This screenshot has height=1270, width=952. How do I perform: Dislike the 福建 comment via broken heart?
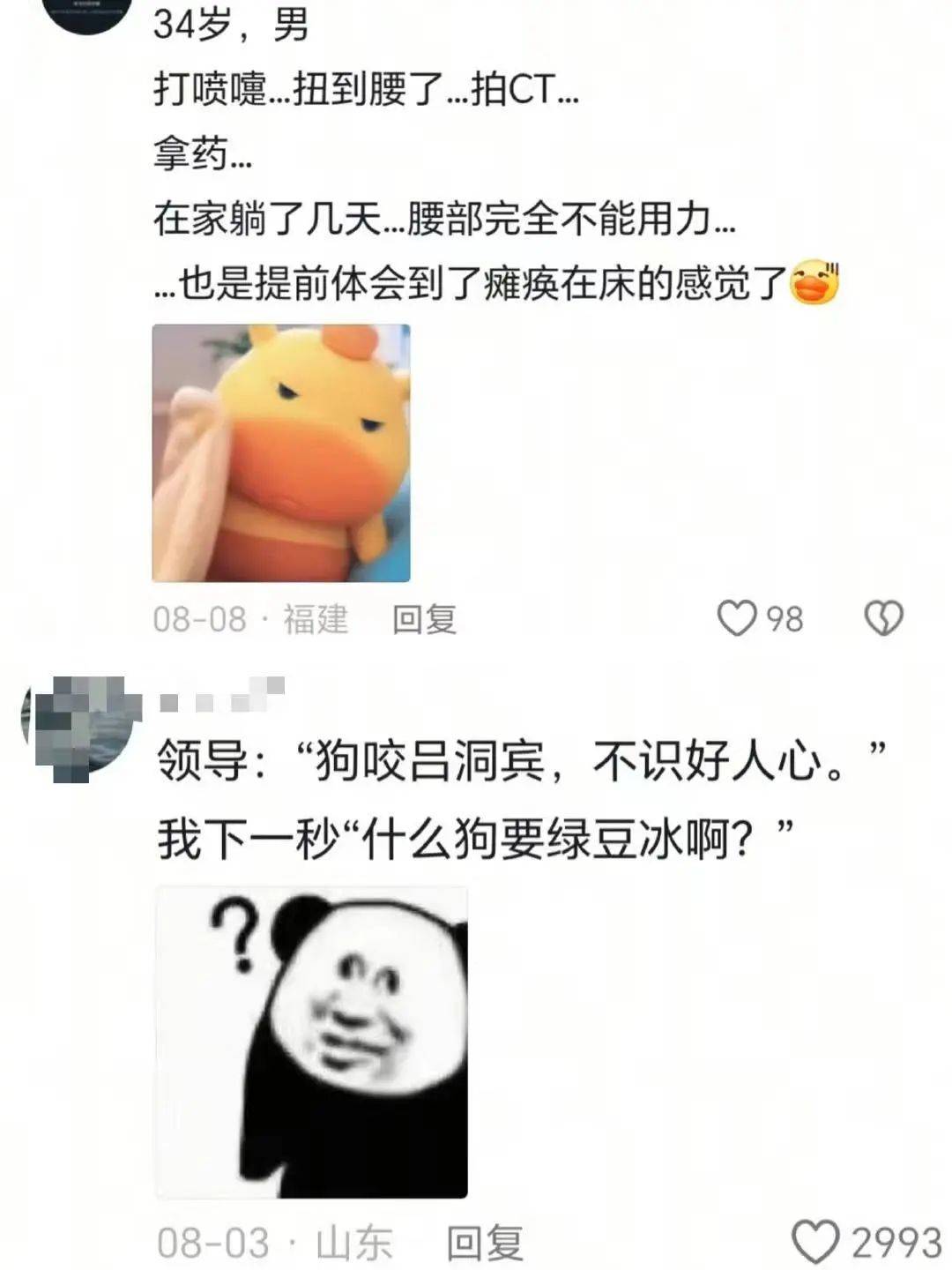click(883, 618)
